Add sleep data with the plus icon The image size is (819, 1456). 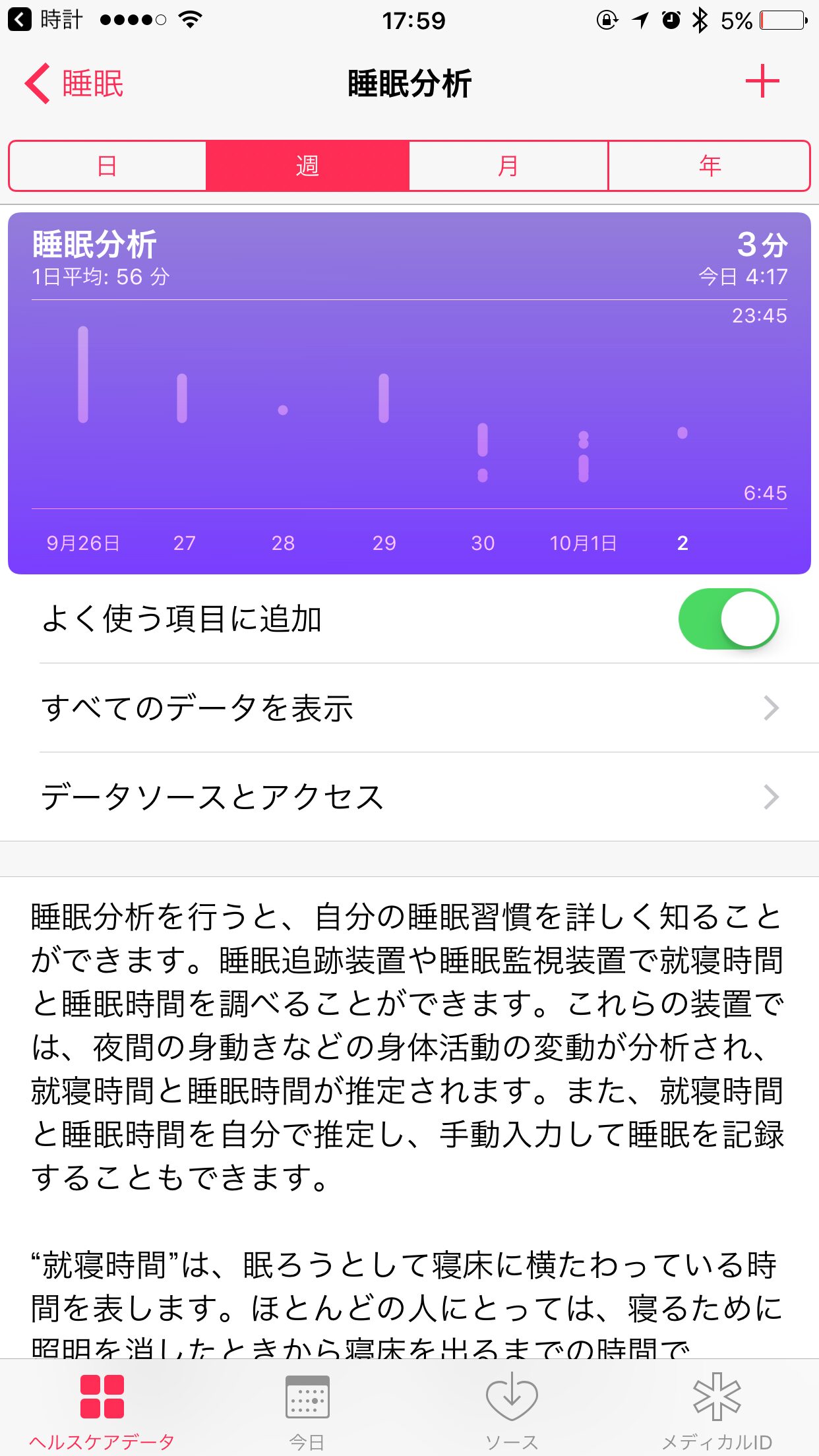point(762,82)
